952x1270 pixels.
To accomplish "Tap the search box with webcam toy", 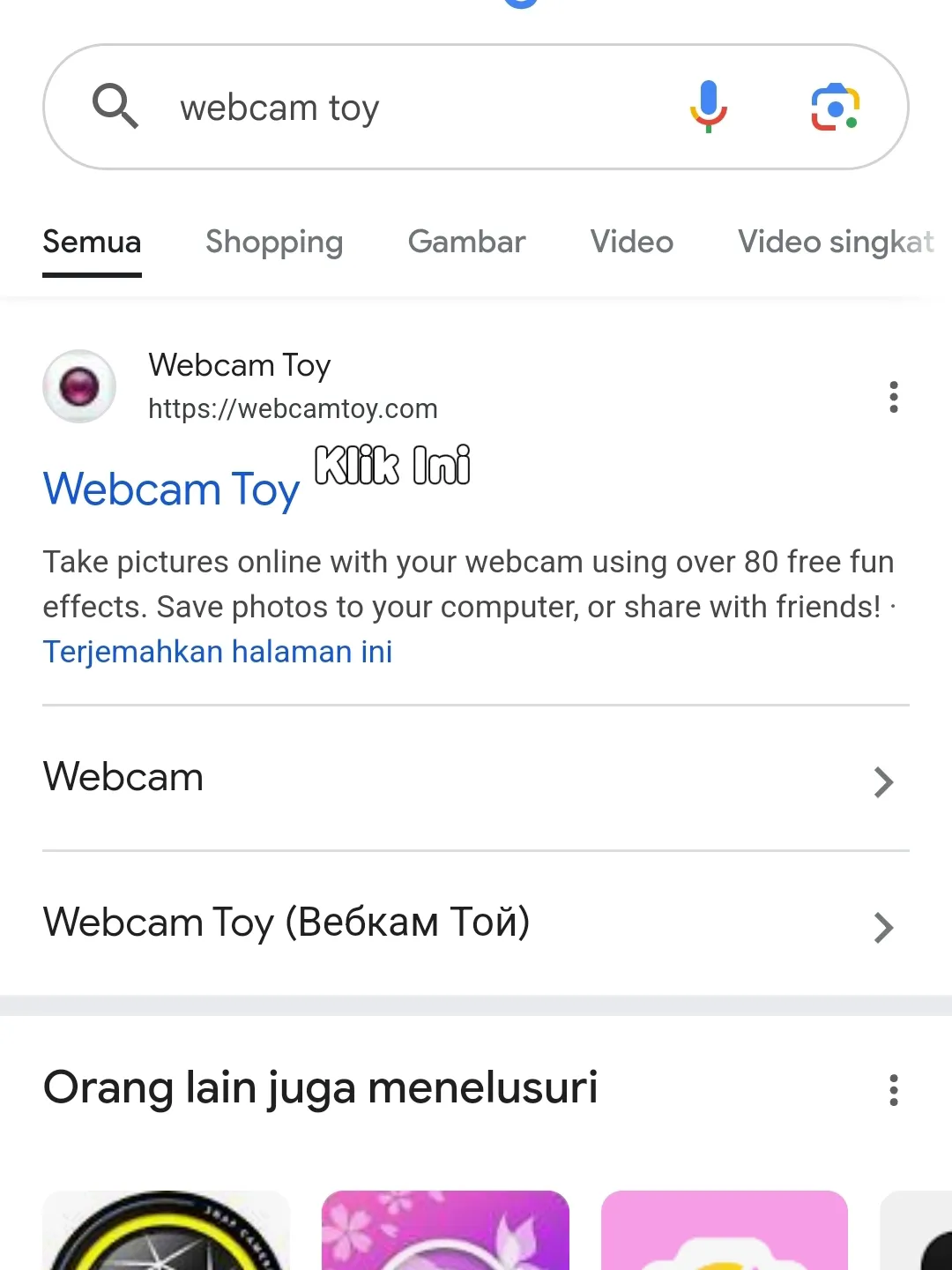I will (x=397, y=108).
